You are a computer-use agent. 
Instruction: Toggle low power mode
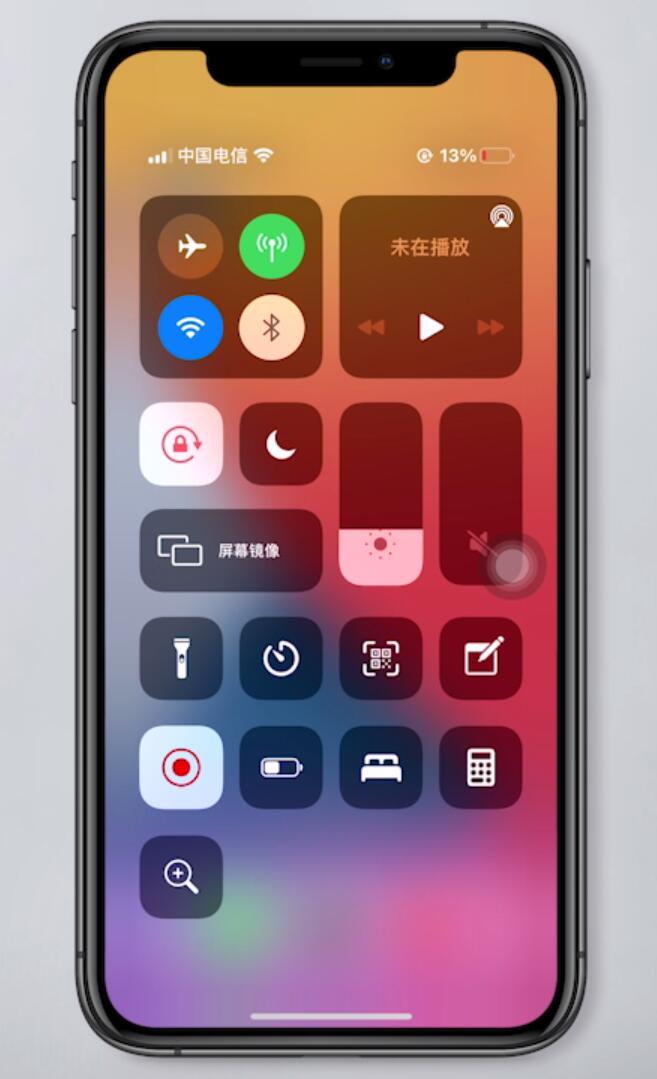pos(281,767)
